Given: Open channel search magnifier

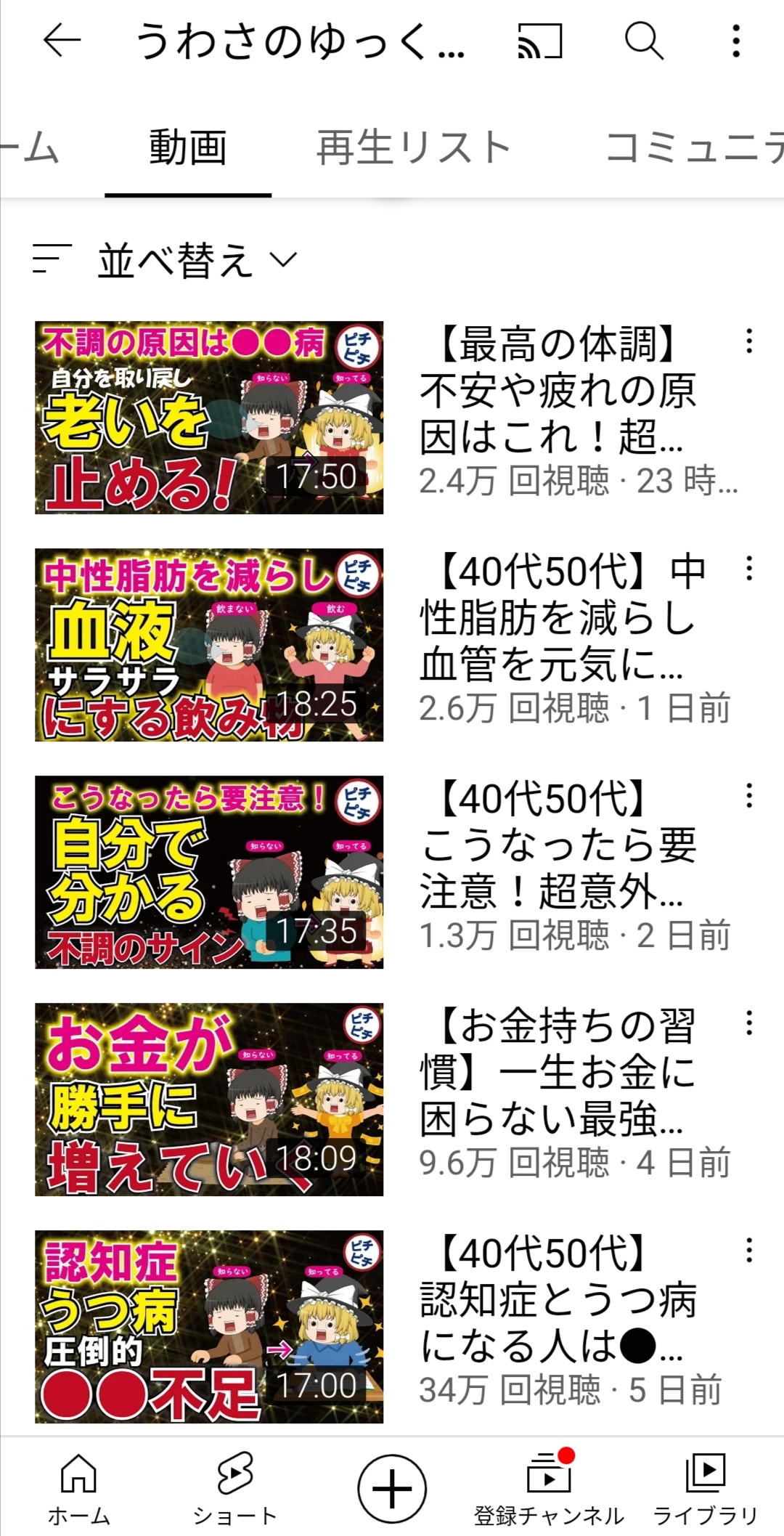Looking at the screenshot, I should [x=644, y=41].
